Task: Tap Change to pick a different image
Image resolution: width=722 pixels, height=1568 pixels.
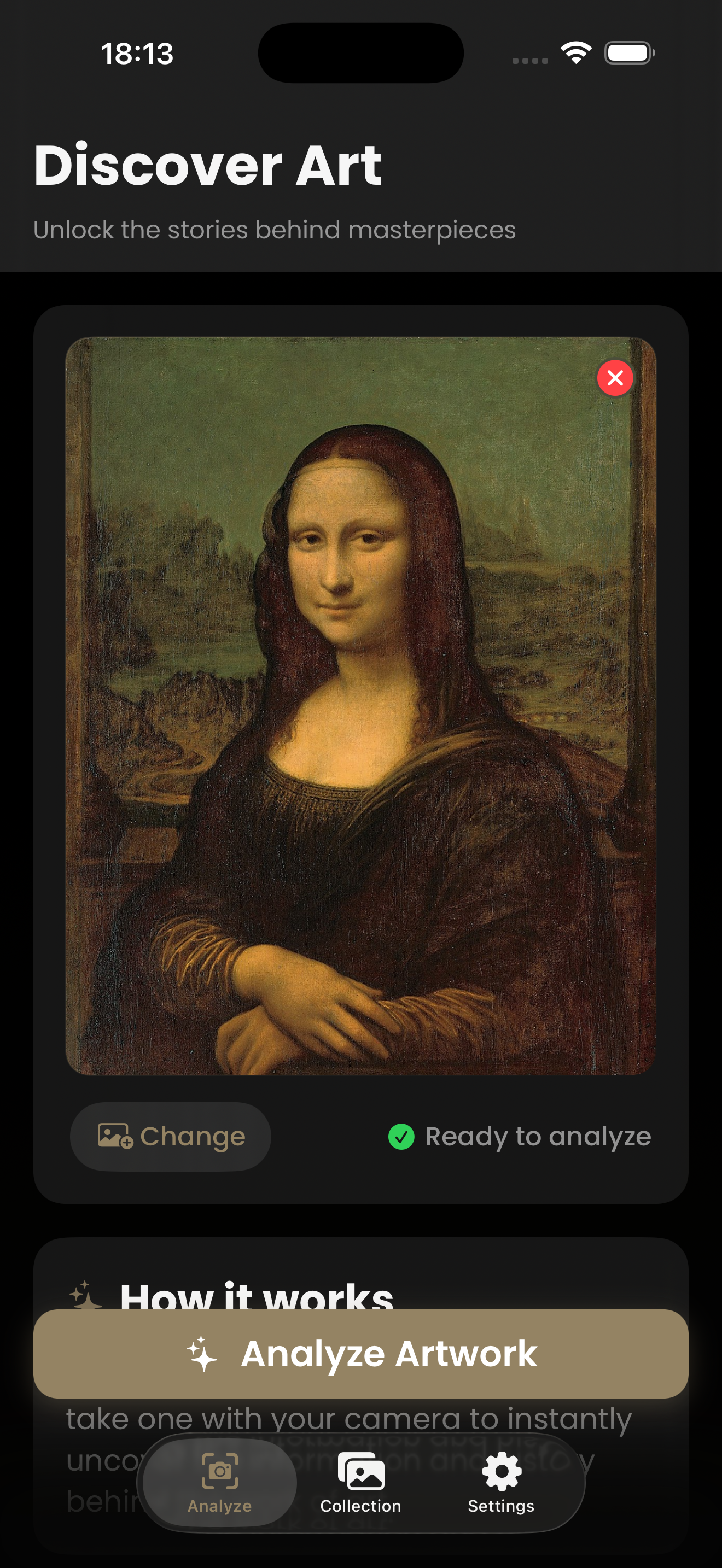Action: (x=171, y=1137)
